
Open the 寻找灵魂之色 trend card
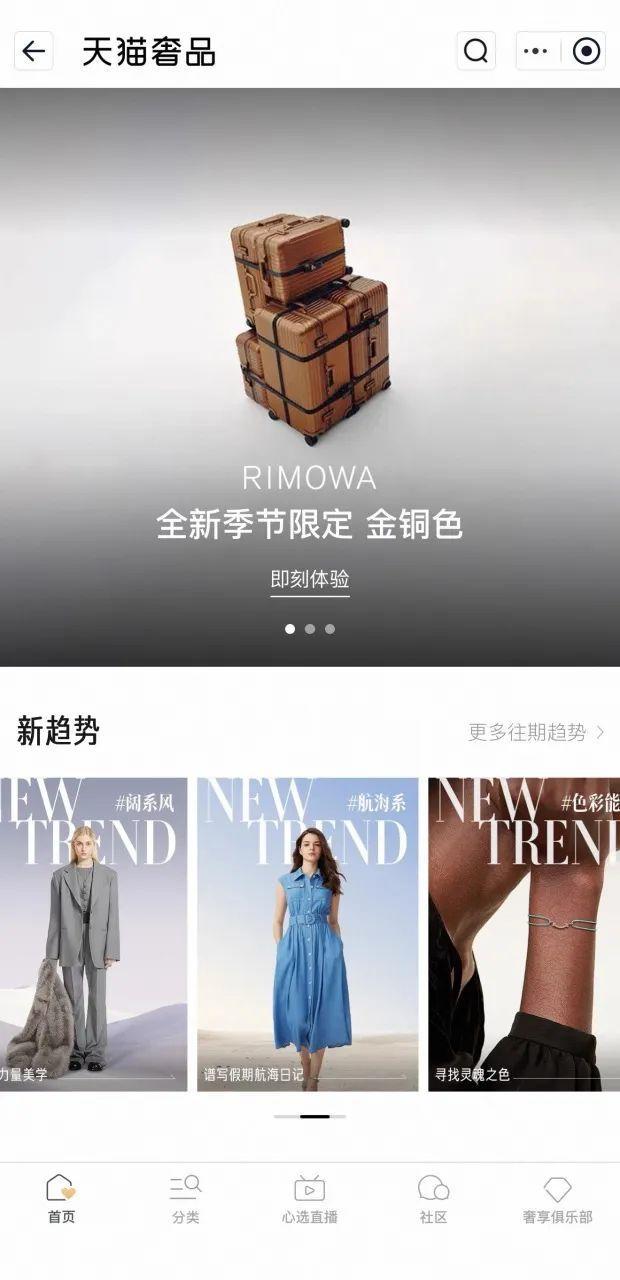point(524,934)
